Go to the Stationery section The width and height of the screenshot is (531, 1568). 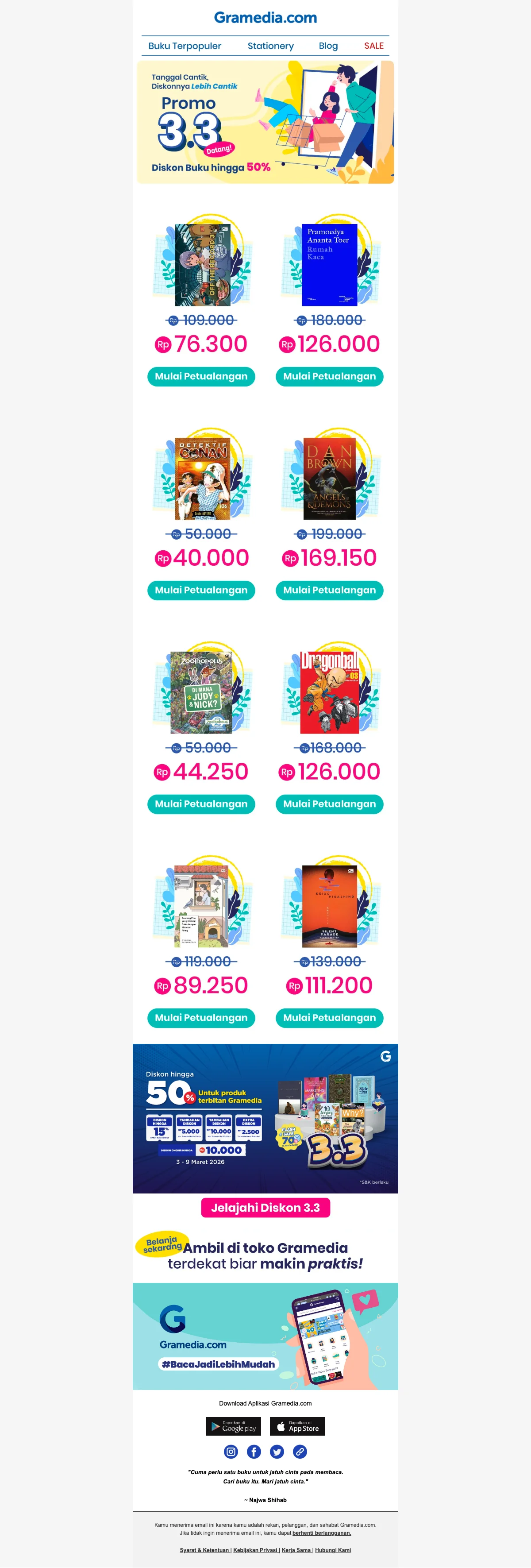(270, 46)
